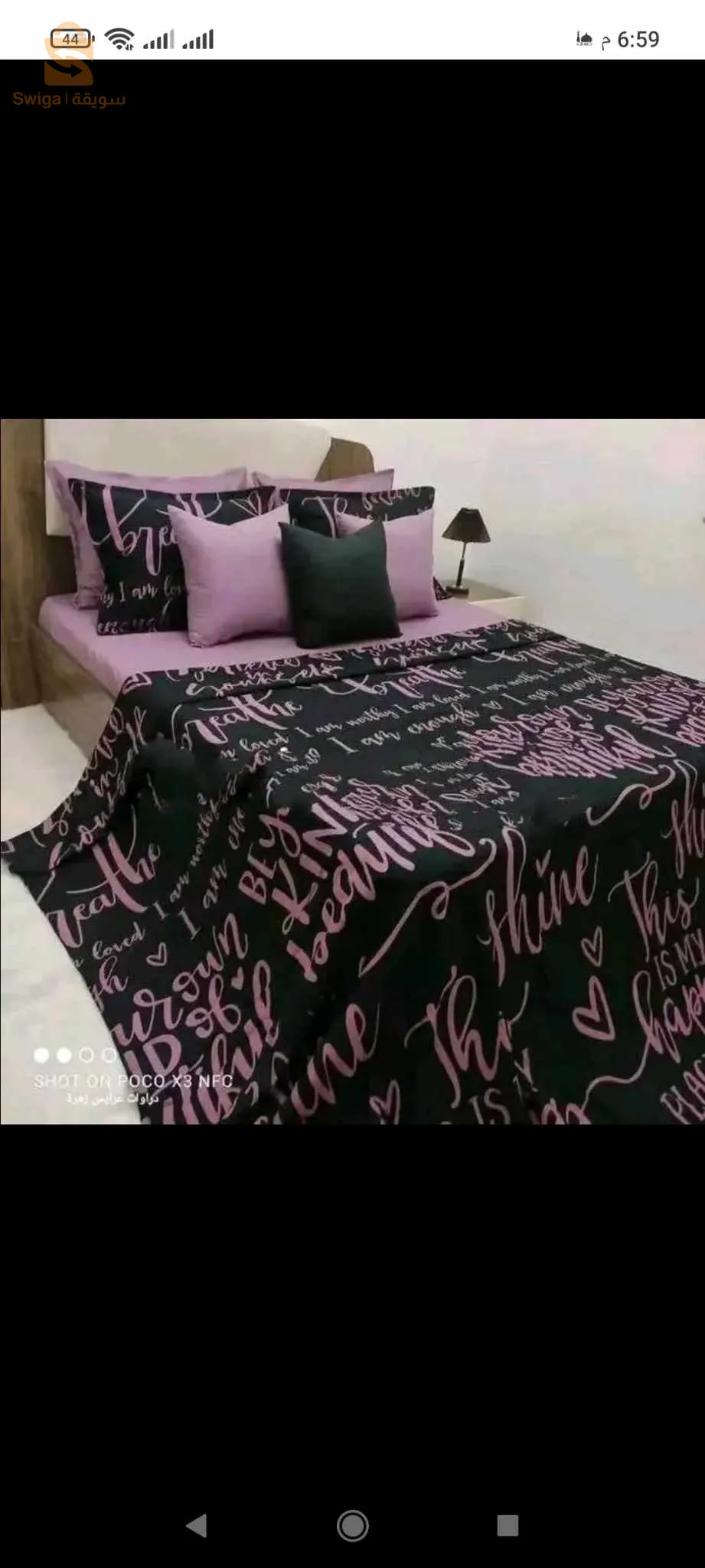Select the third hollow pagination dot
The height and width of the screenshot is (1568, 705).
86,1055
